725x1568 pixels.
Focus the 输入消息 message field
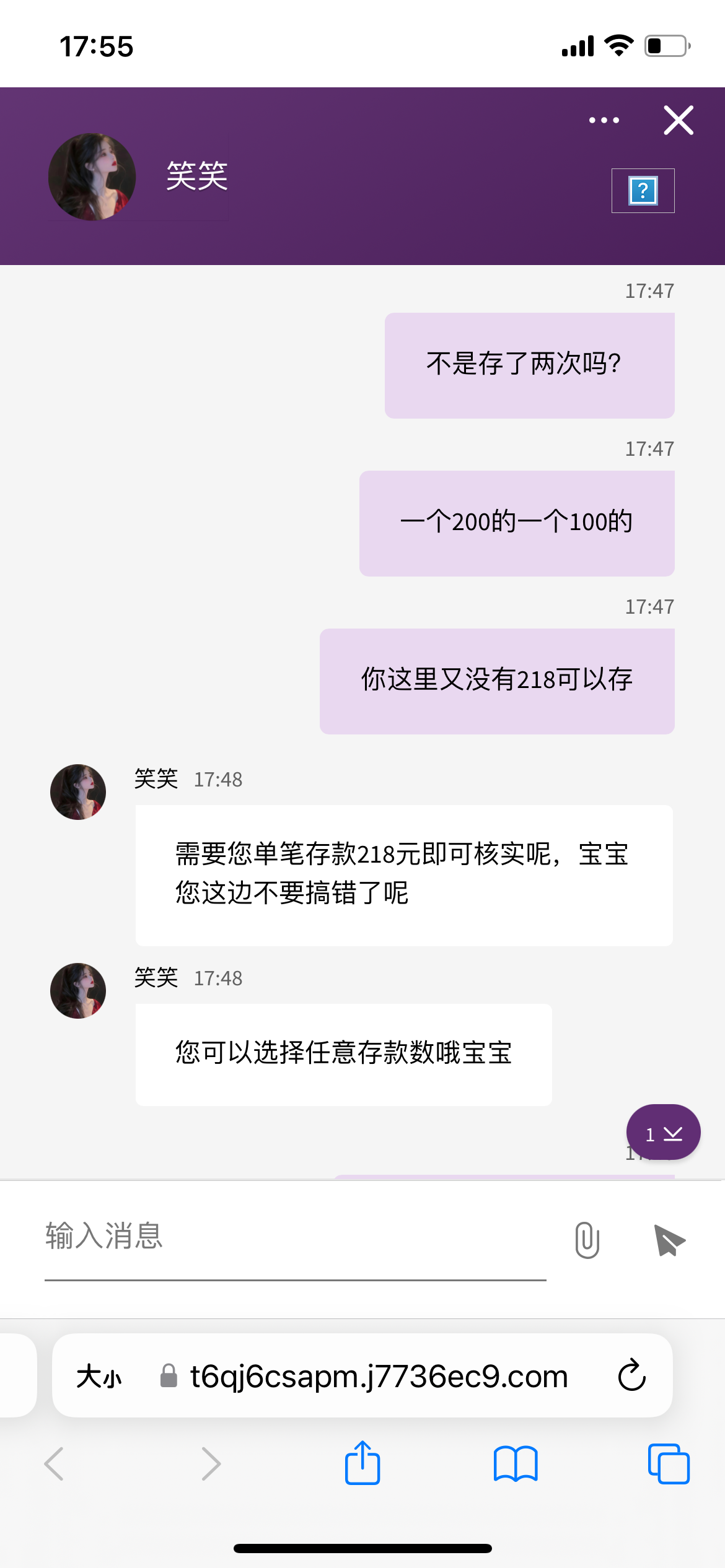coord(295,1237)
